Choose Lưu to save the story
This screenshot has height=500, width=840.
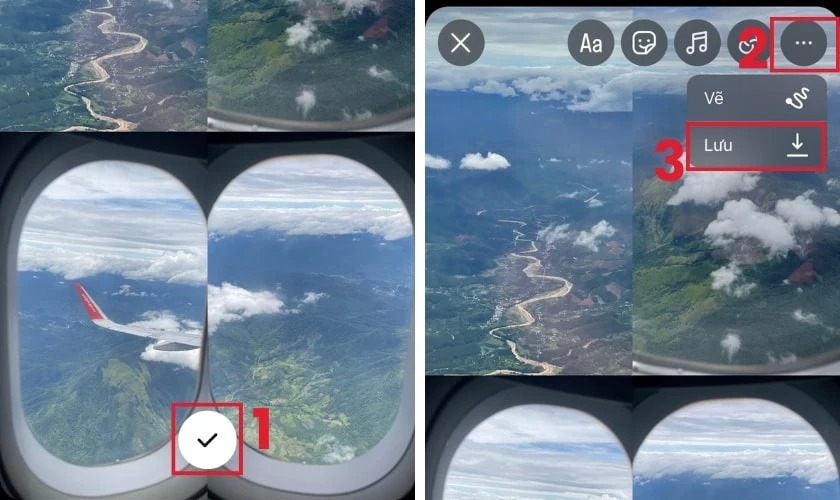(756, 145)
